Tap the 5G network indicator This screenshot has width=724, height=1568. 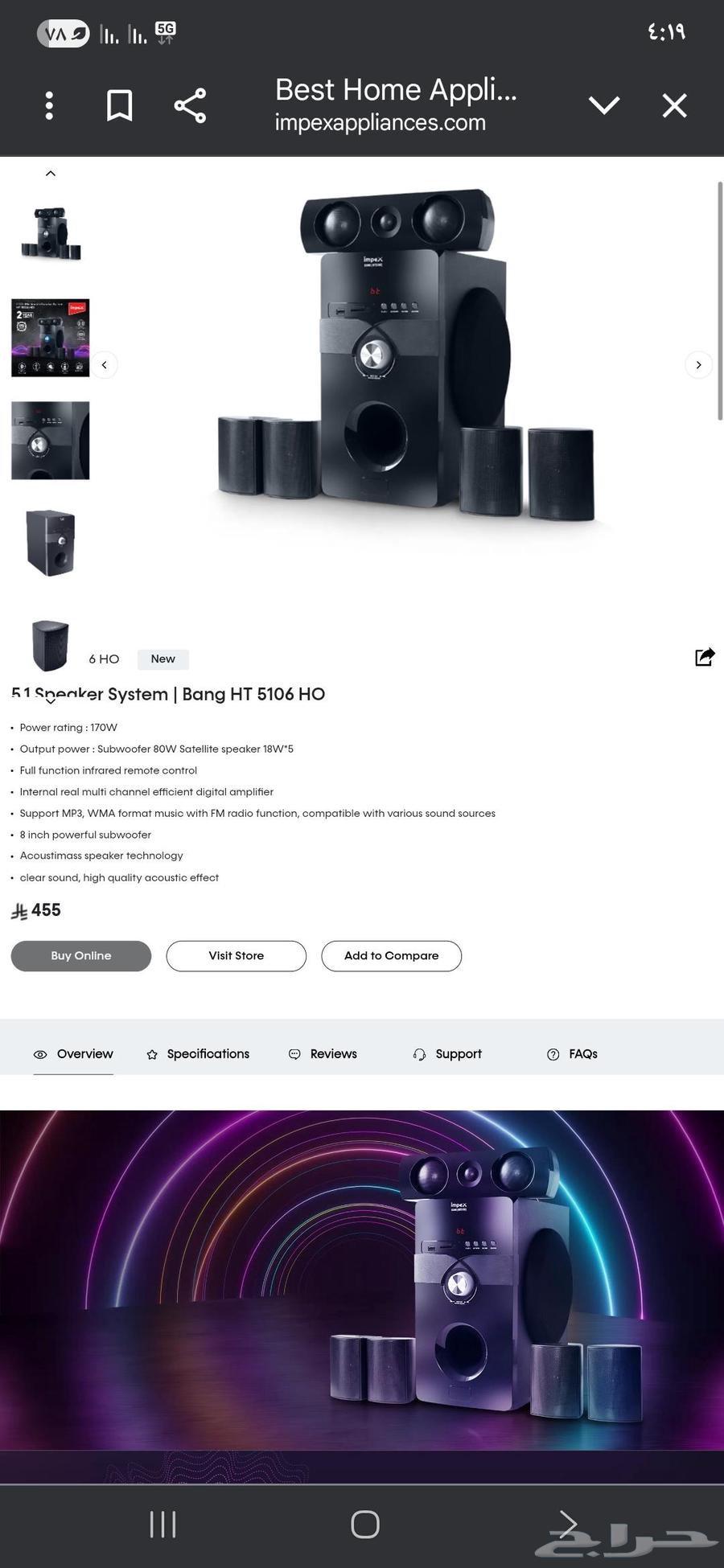(x=166, y=31)
